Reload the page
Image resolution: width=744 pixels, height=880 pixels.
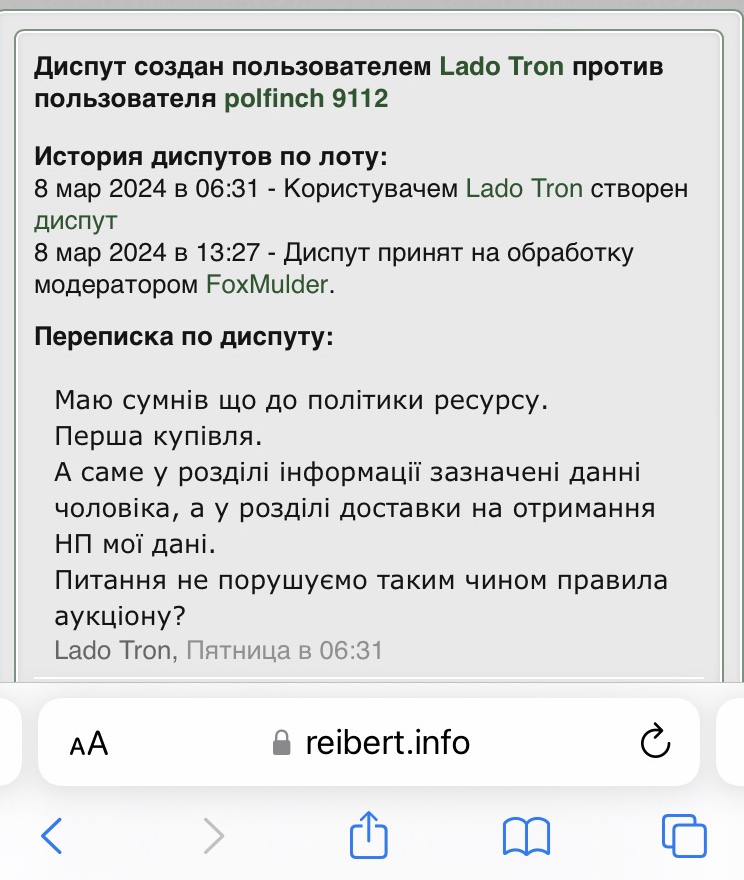click(653, 743)
